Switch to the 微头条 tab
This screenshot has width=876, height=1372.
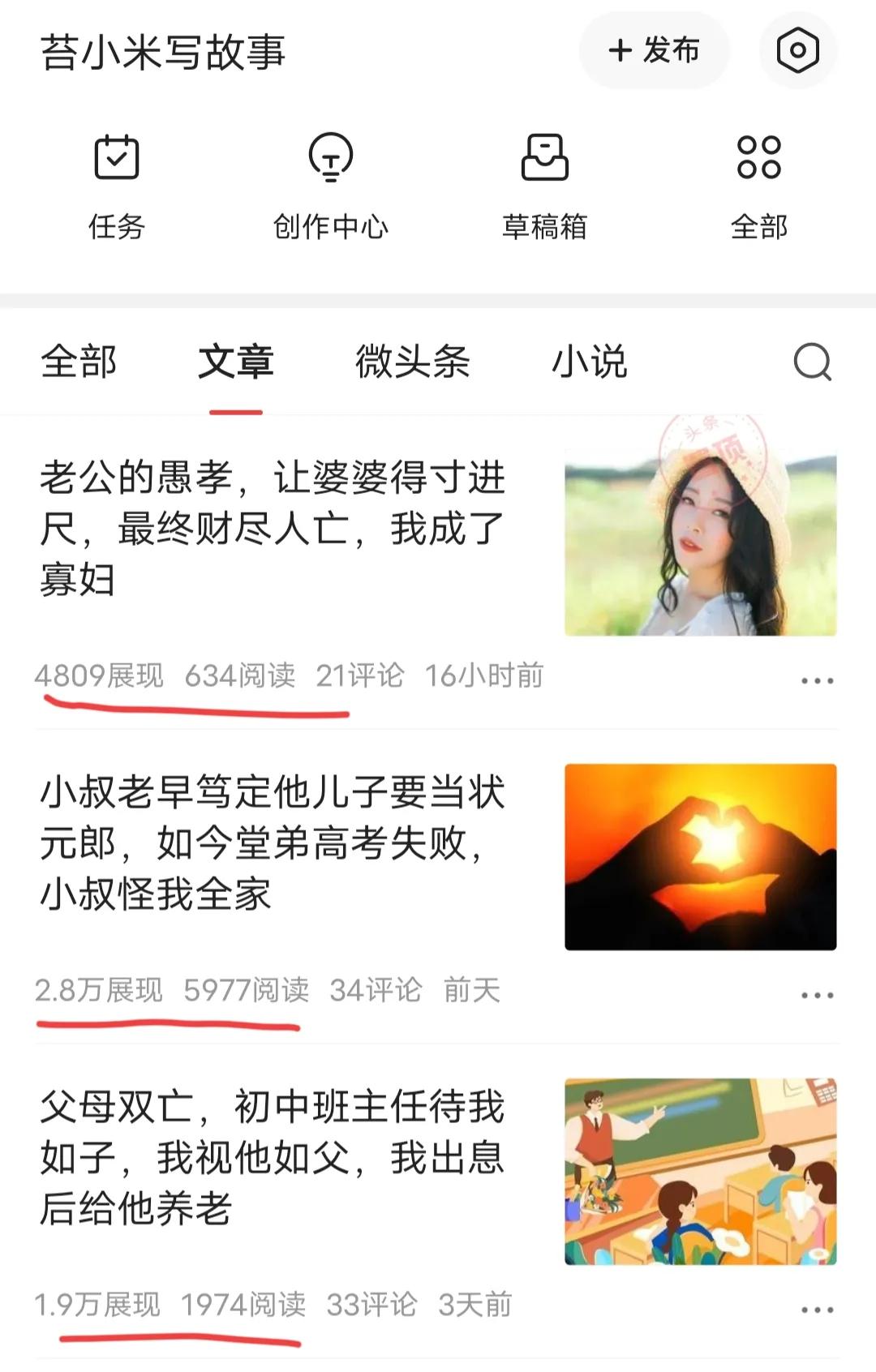pos(414,362)
